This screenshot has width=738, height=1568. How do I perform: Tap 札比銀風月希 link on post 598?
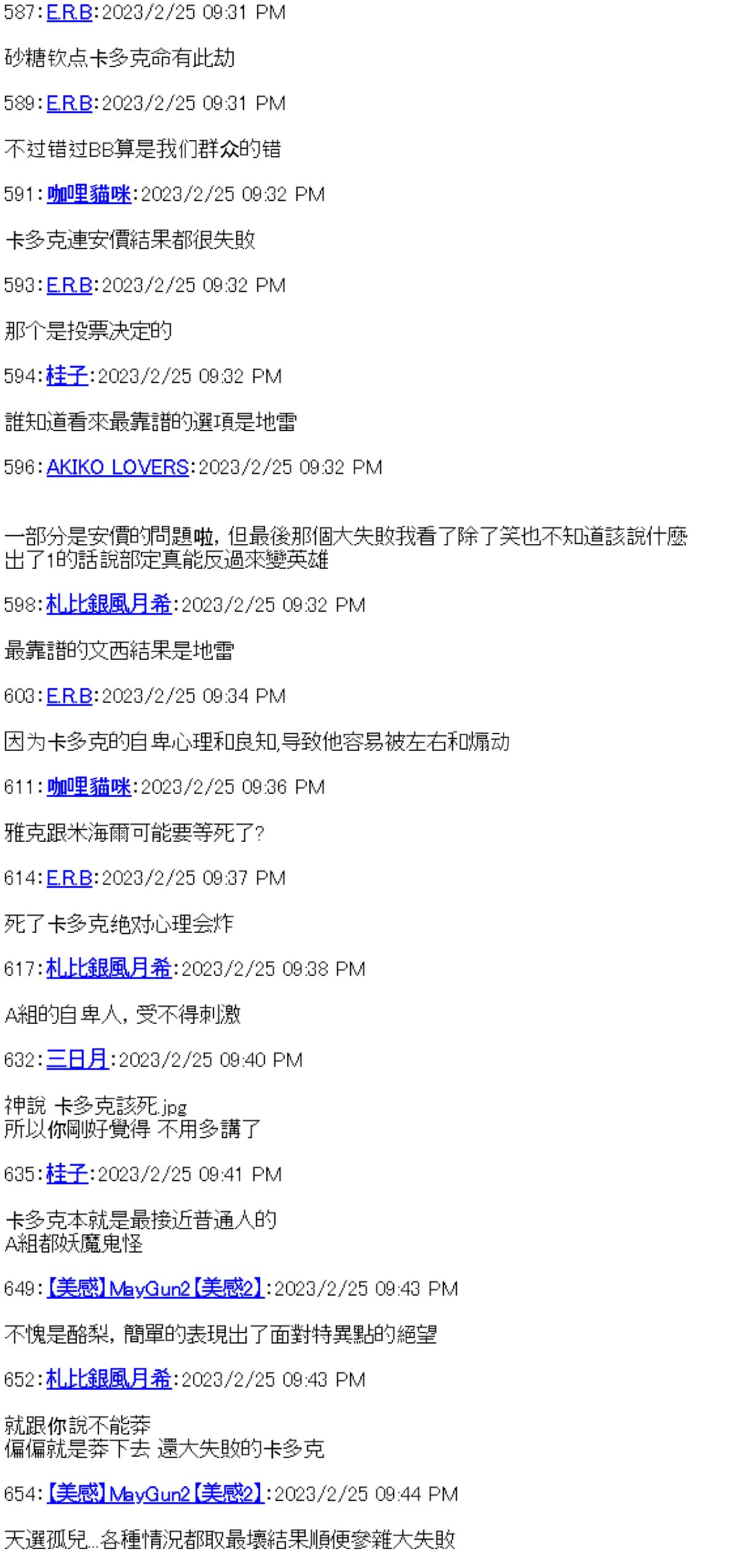109,604
